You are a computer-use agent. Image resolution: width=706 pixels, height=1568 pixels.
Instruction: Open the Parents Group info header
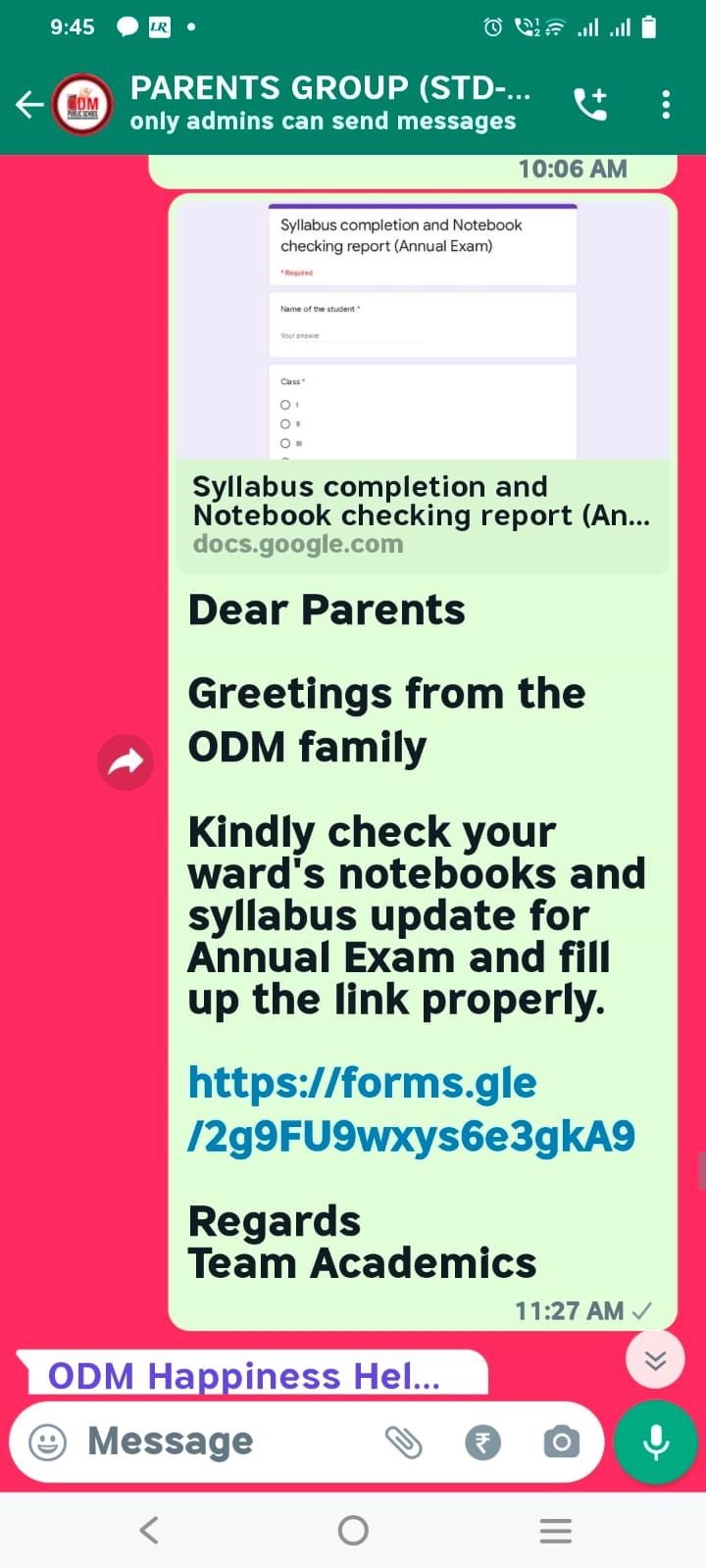[x=329, y=104]
